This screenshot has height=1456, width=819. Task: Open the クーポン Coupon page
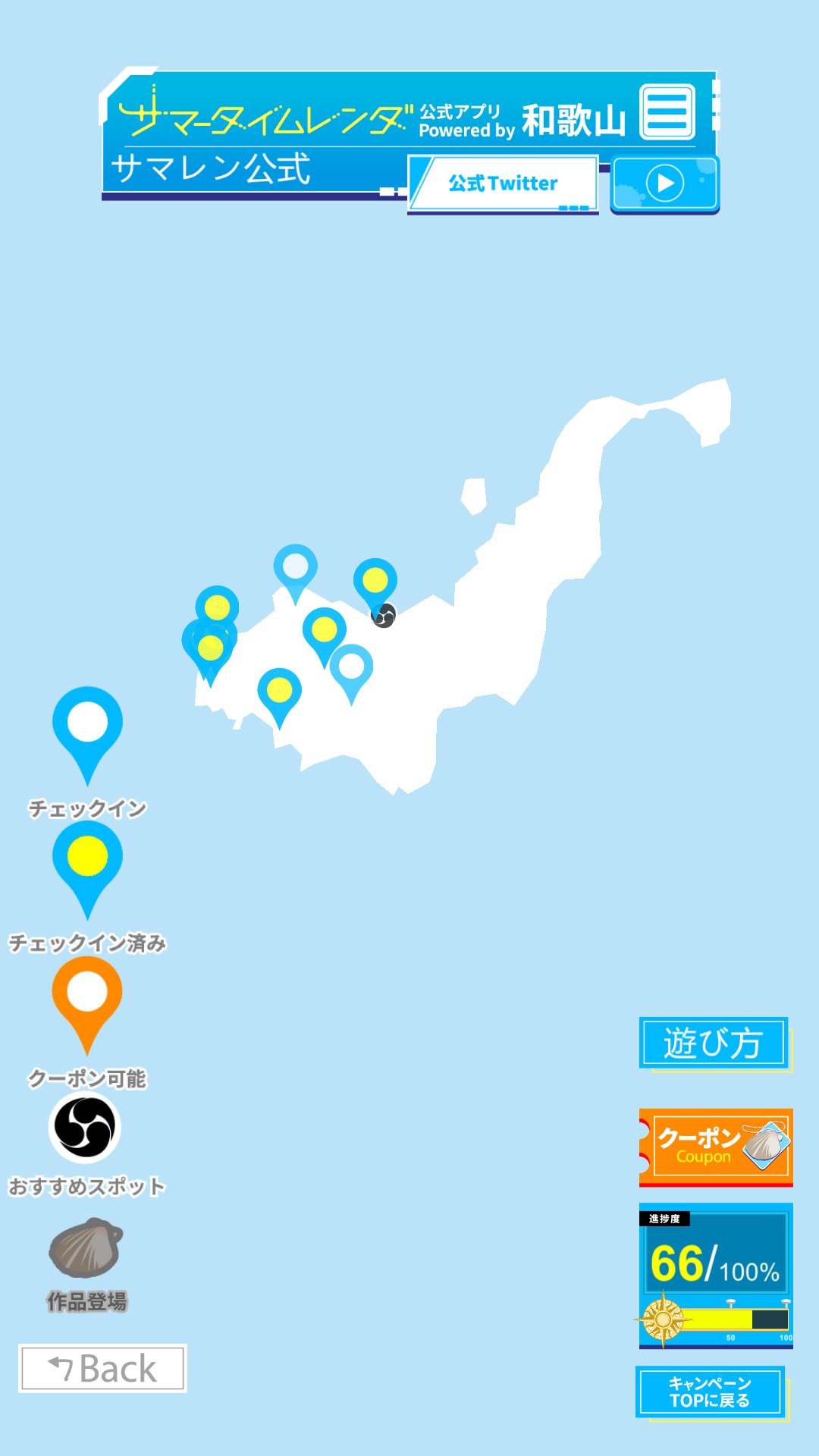715,1147
